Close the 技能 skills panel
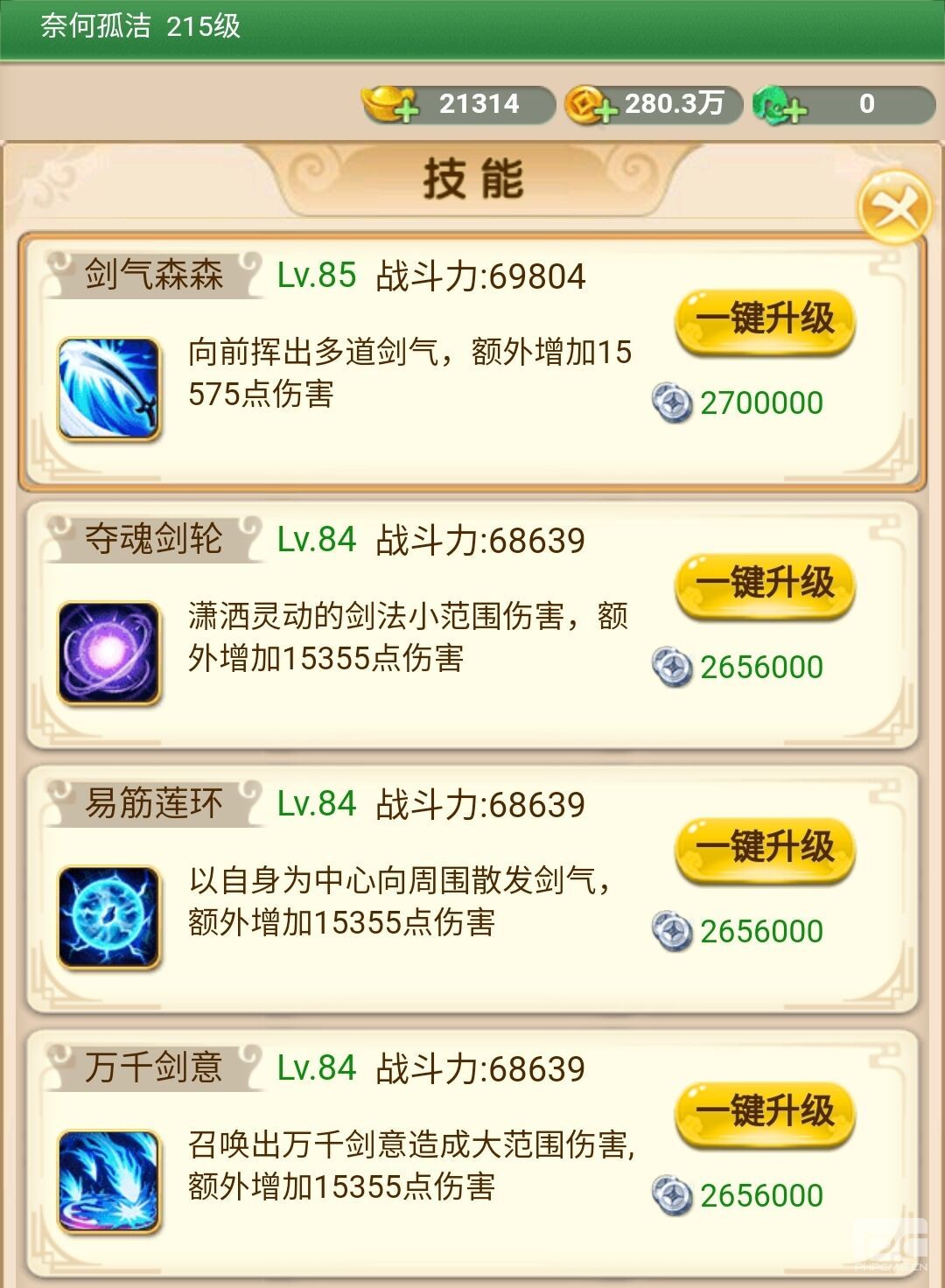 (x=893, y=208)
